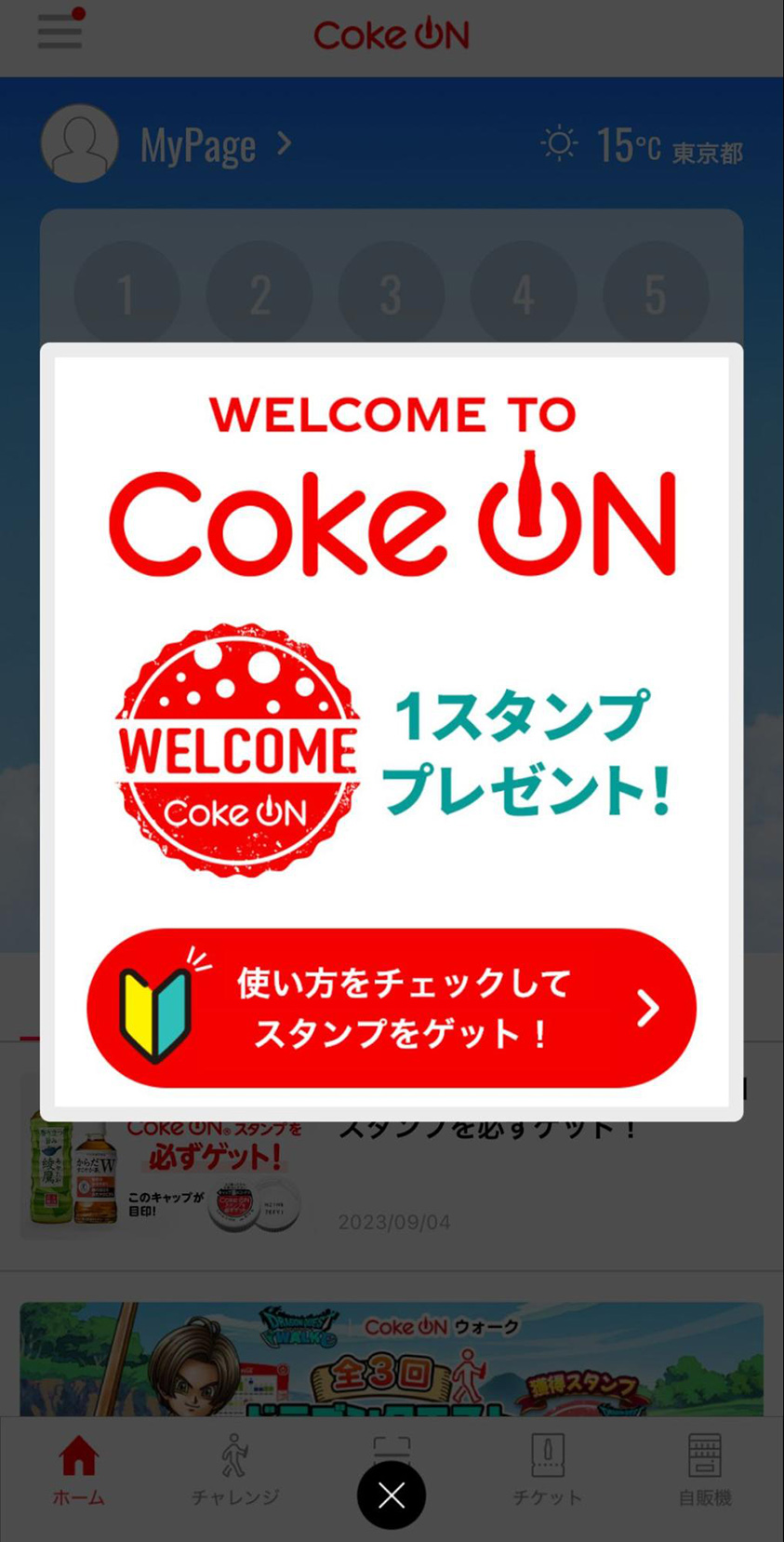This screenshot has width=784, height=1542.
Task: Switch to the 自販機 tab
Action: (x=704, y=1470)
